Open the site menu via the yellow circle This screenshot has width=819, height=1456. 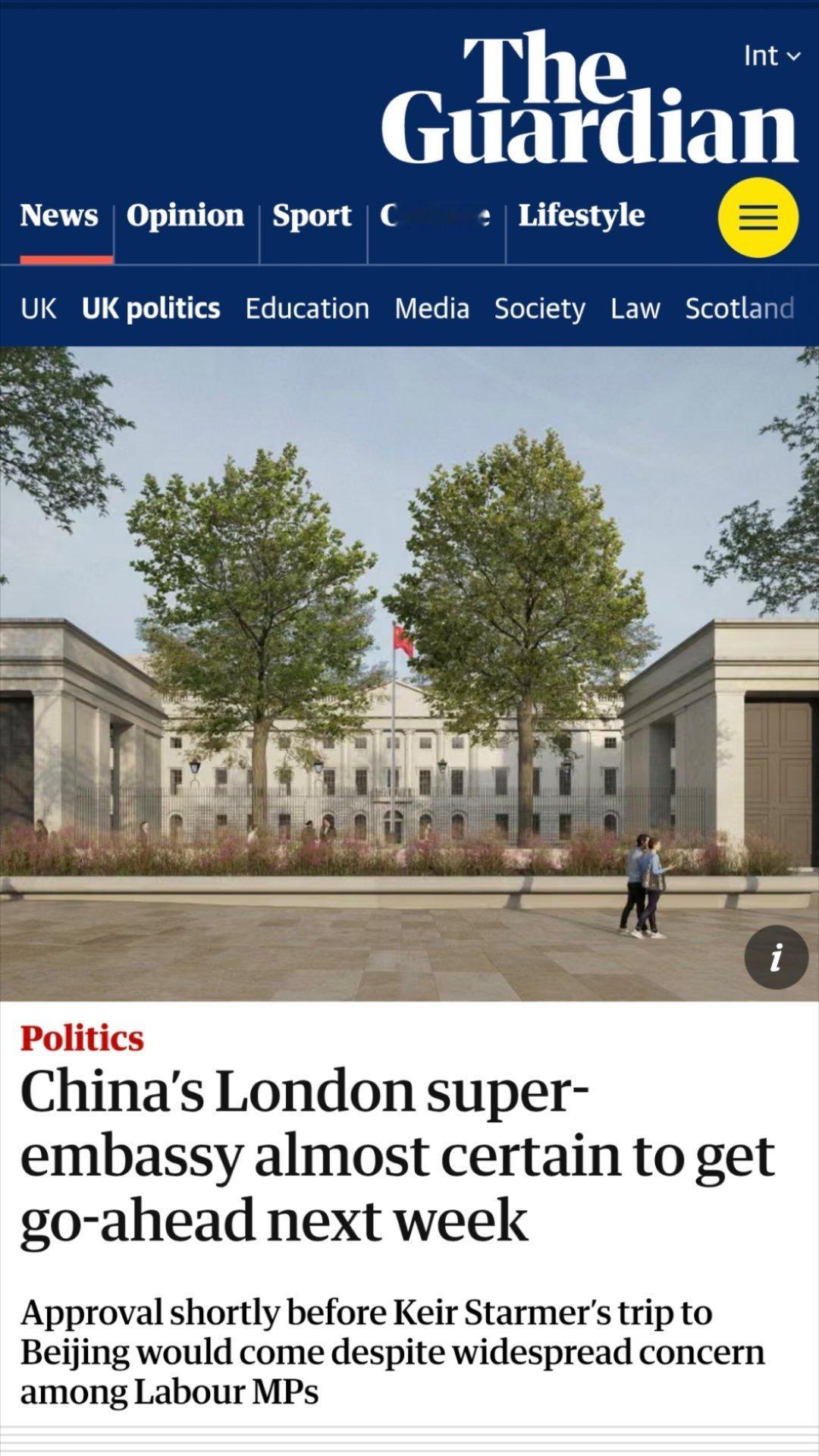tap(757, 218)
